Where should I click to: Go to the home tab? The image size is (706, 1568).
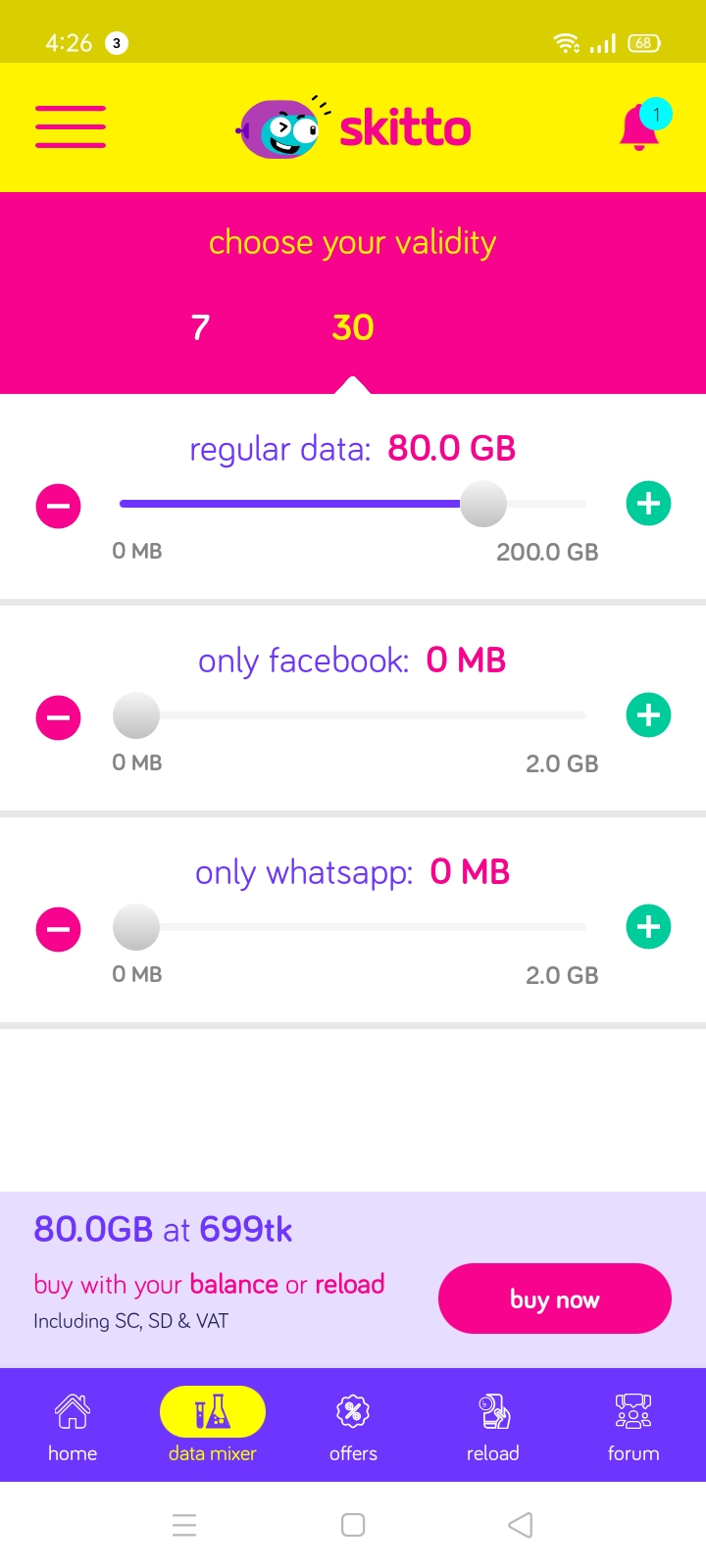click(x=73, y=1427)
